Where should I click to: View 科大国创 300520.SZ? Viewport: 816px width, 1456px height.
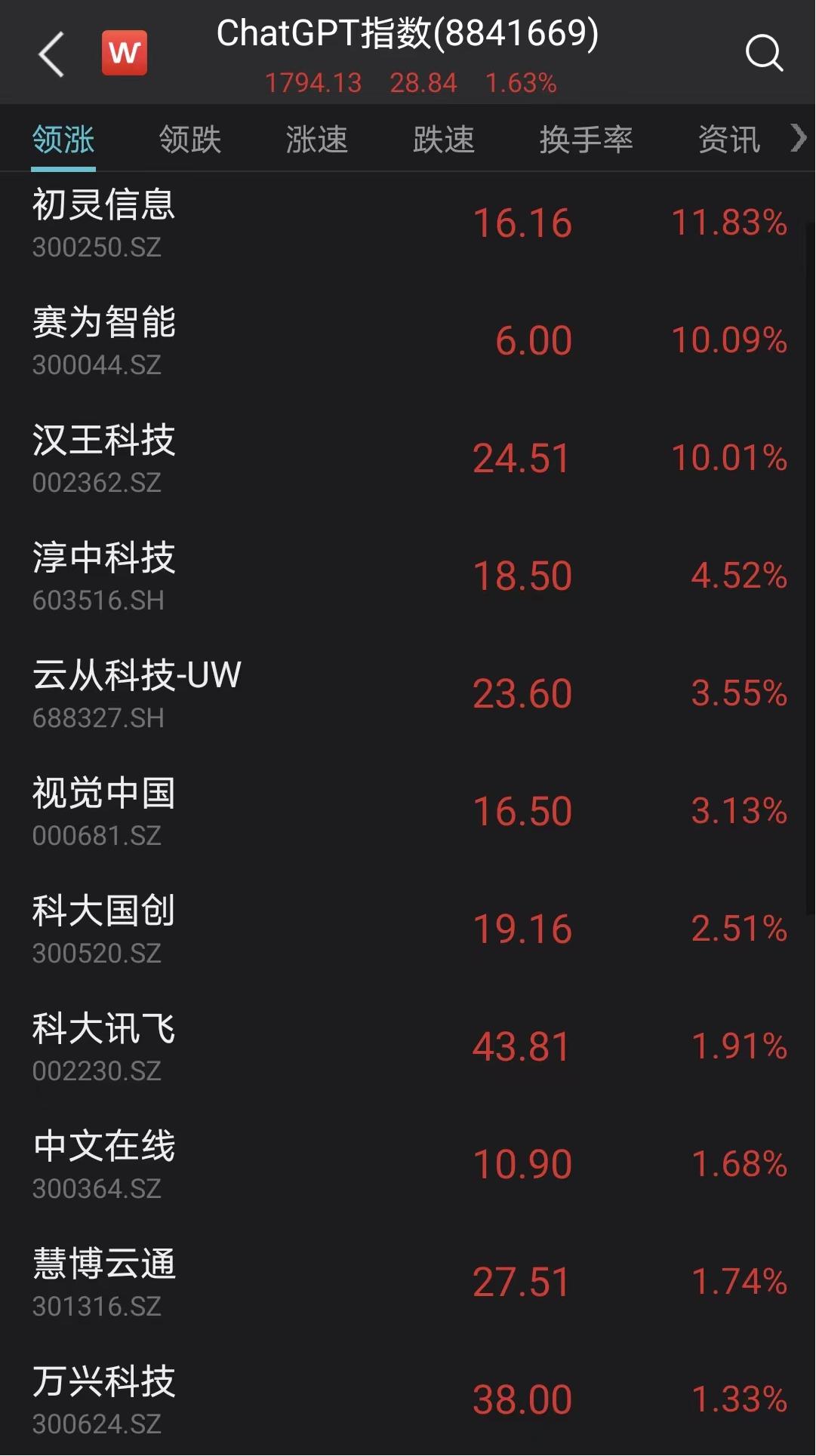104,929
